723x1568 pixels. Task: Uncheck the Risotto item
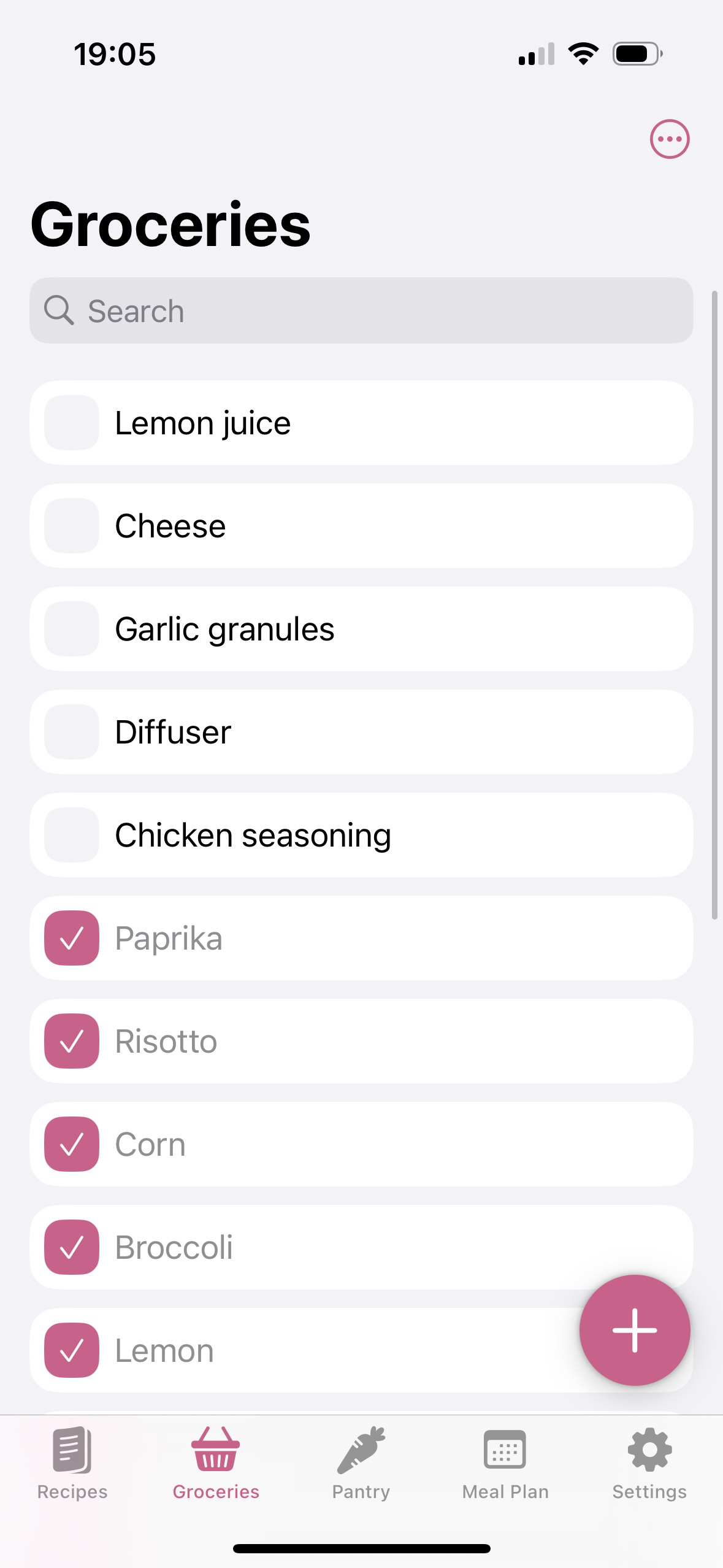71,1041
